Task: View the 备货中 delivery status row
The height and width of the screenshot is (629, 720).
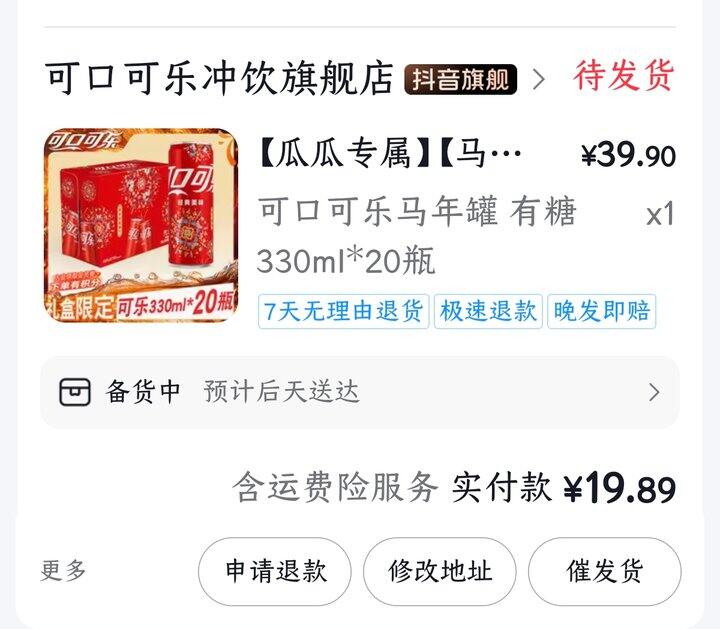Action: tap(360, 392)
